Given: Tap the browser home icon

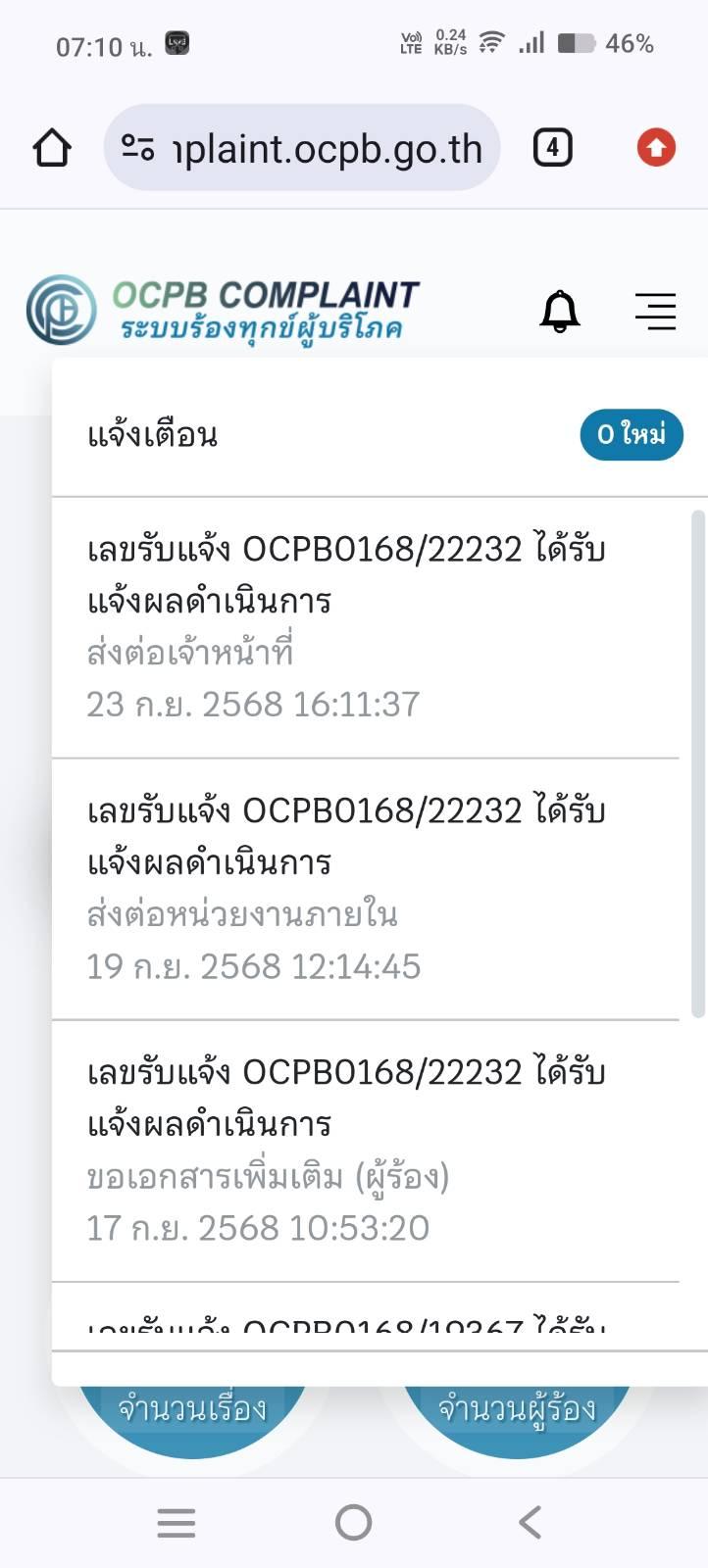Looking at the screenshot, I should (x=52, y=148).
